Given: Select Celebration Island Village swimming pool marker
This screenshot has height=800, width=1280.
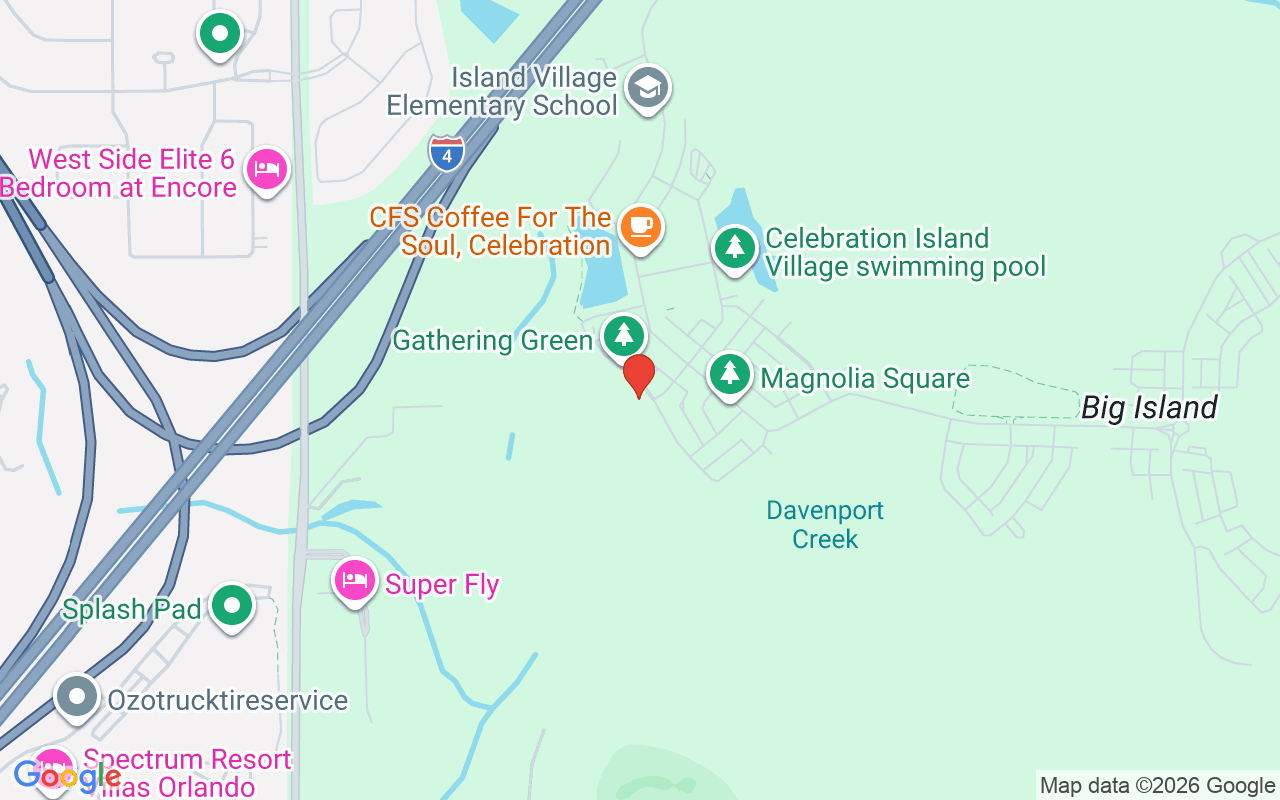Looking at the screenshot, I should (735, 247).
